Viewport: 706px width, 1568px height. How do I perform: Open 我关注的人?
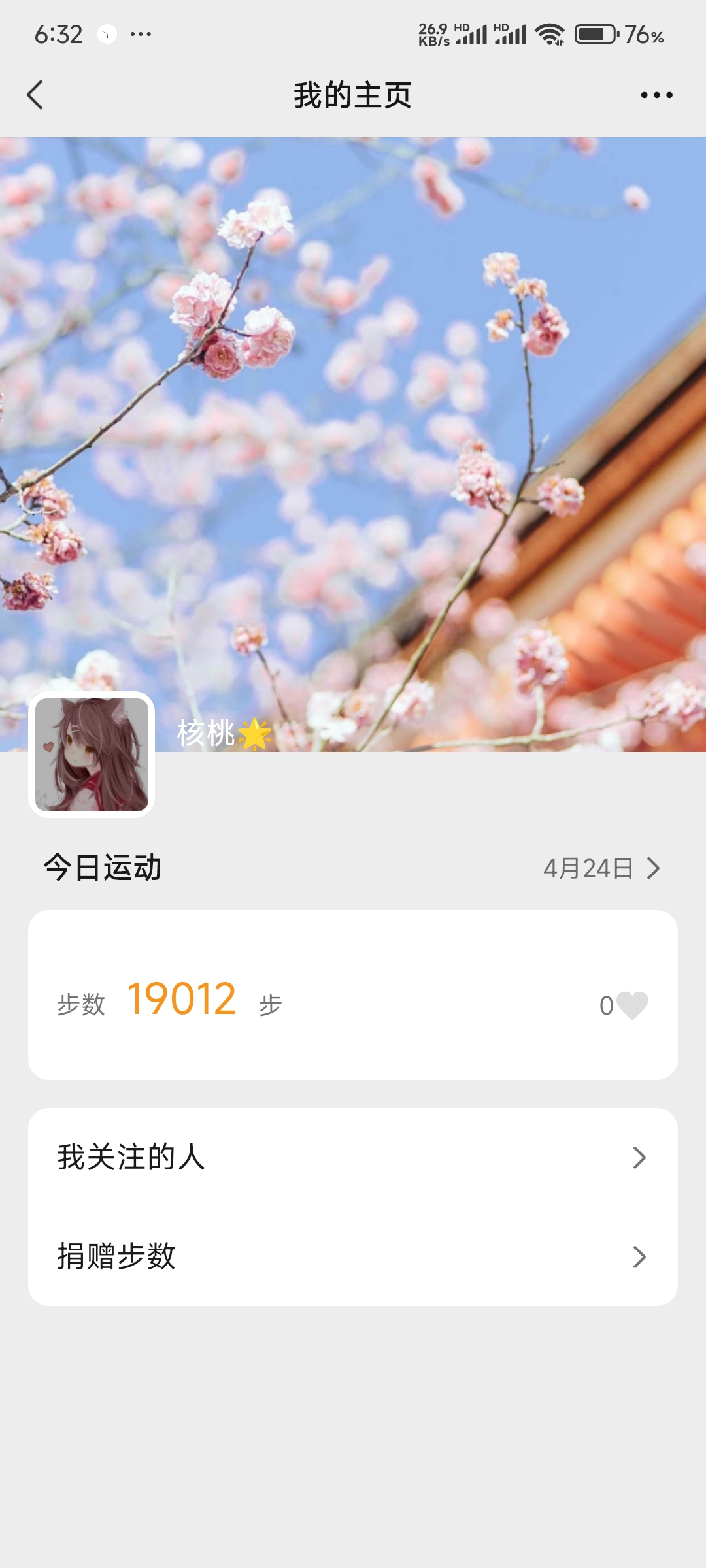click(x=353, y=1157)
